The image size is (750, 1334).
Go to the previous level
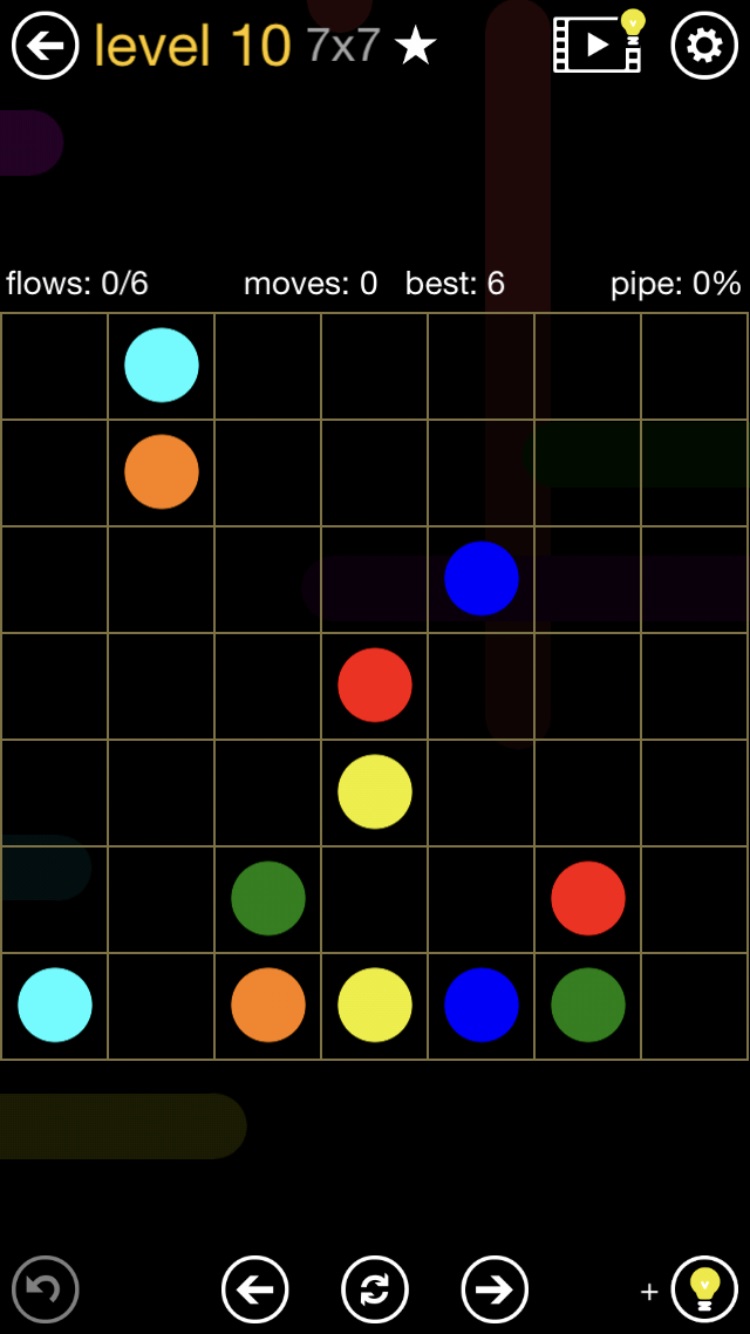click(255, 1289)
